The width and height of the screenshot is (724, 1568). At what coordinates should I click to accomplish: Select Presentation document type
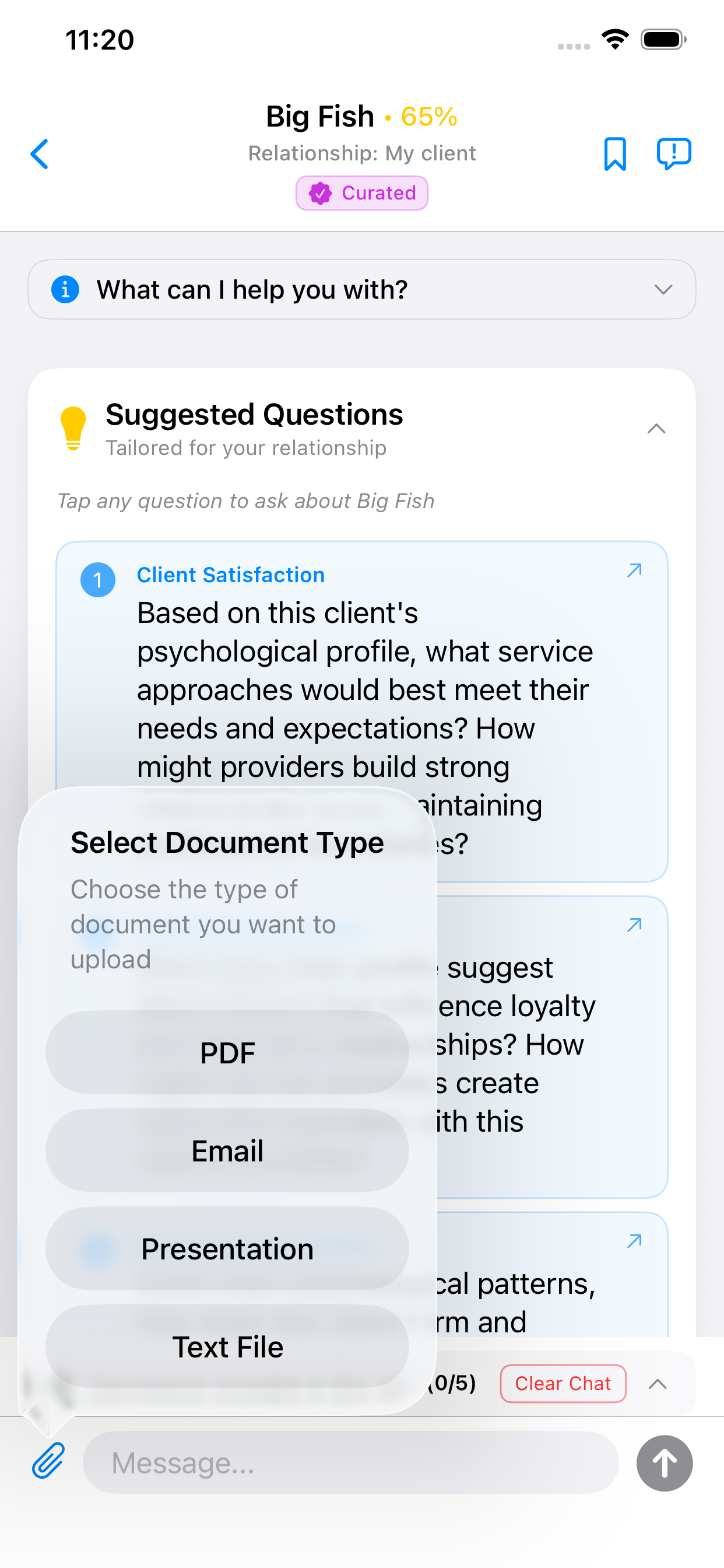[x=227, y=1248]
